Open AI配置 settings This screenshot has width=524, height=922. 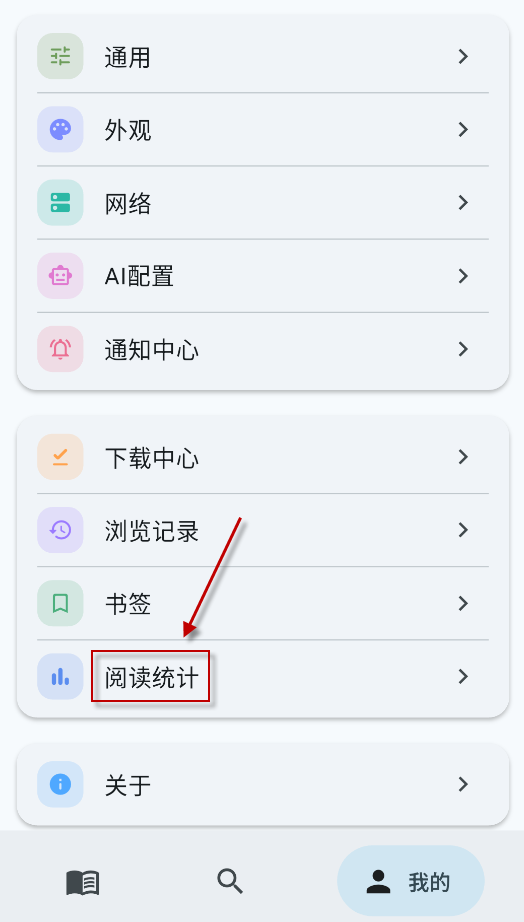[x=262, y=276]
